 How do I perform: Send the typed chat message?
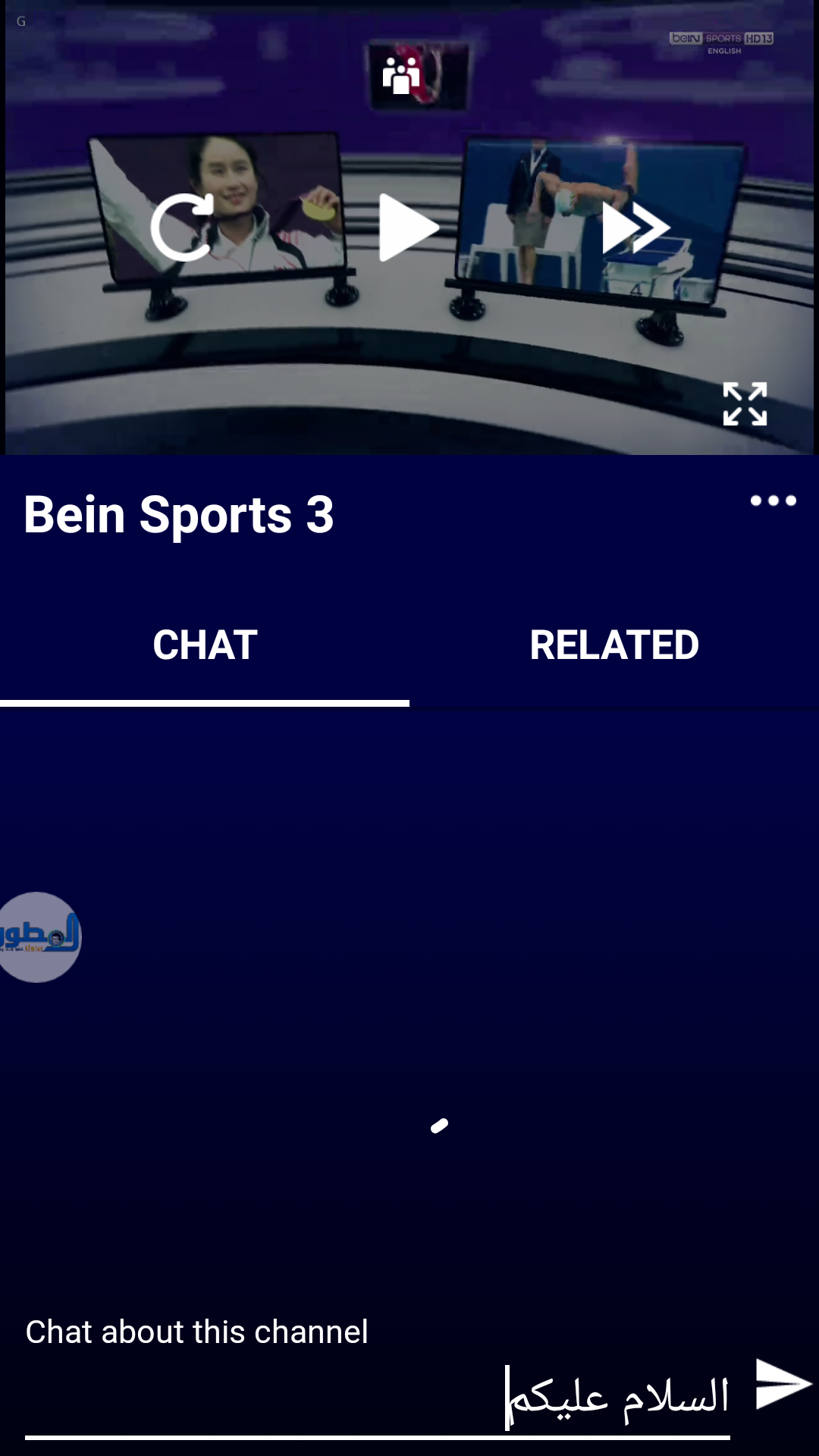point(783,1385)
